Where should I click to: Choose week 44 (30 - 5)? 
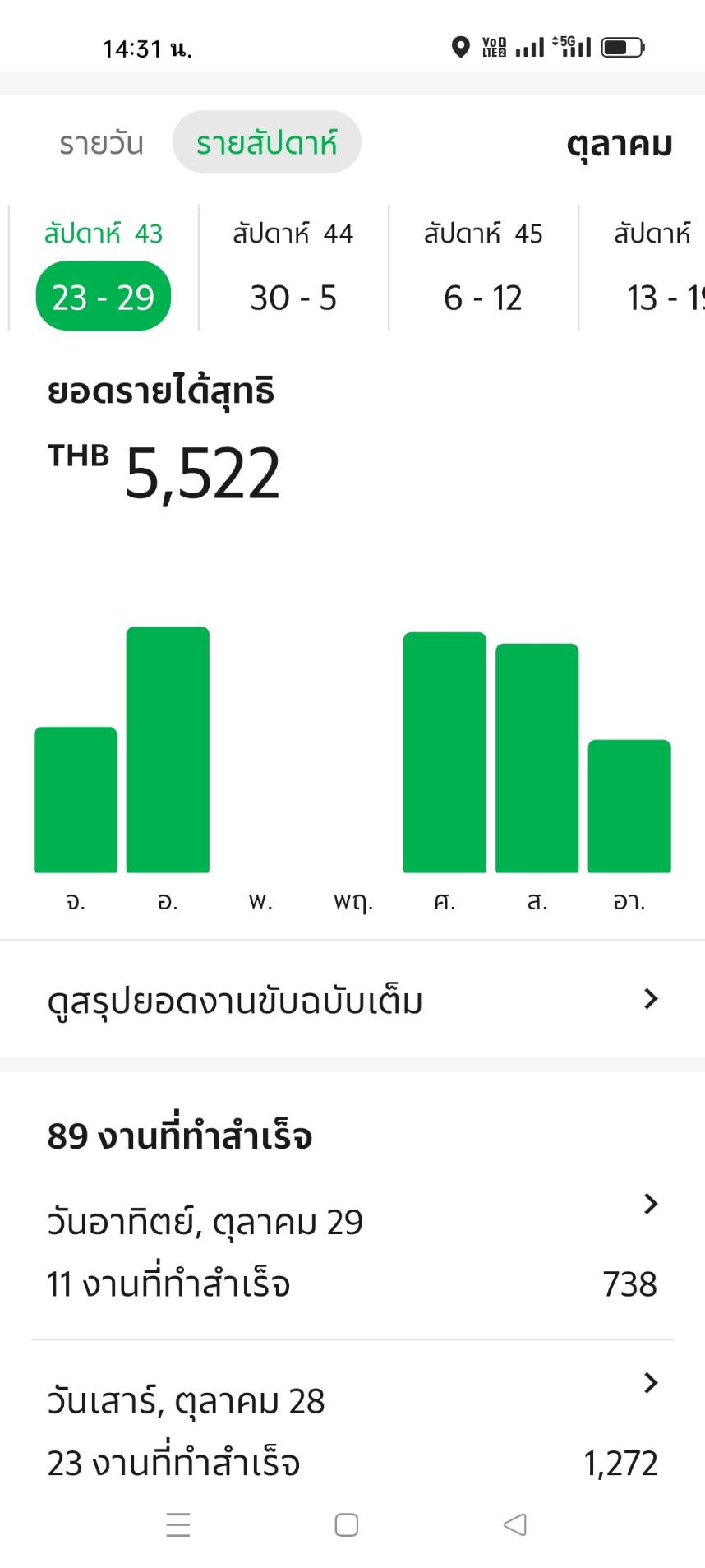point(293,269)
